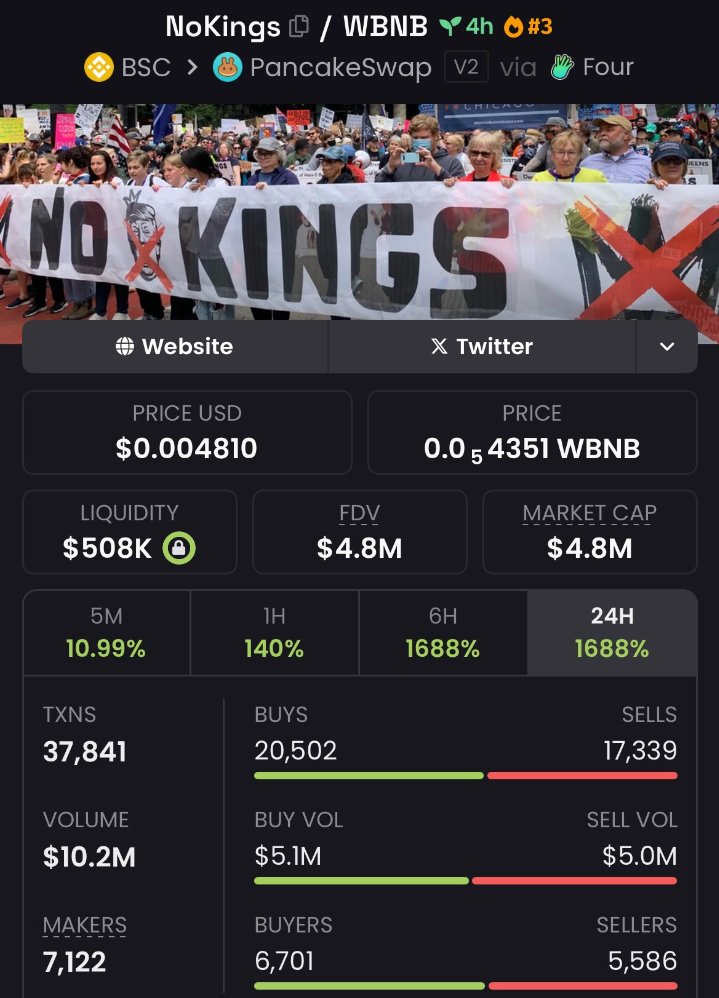Screen dimensions: 719x998
Task: View the trending #3 rank badge
Action: click(528, 27)
